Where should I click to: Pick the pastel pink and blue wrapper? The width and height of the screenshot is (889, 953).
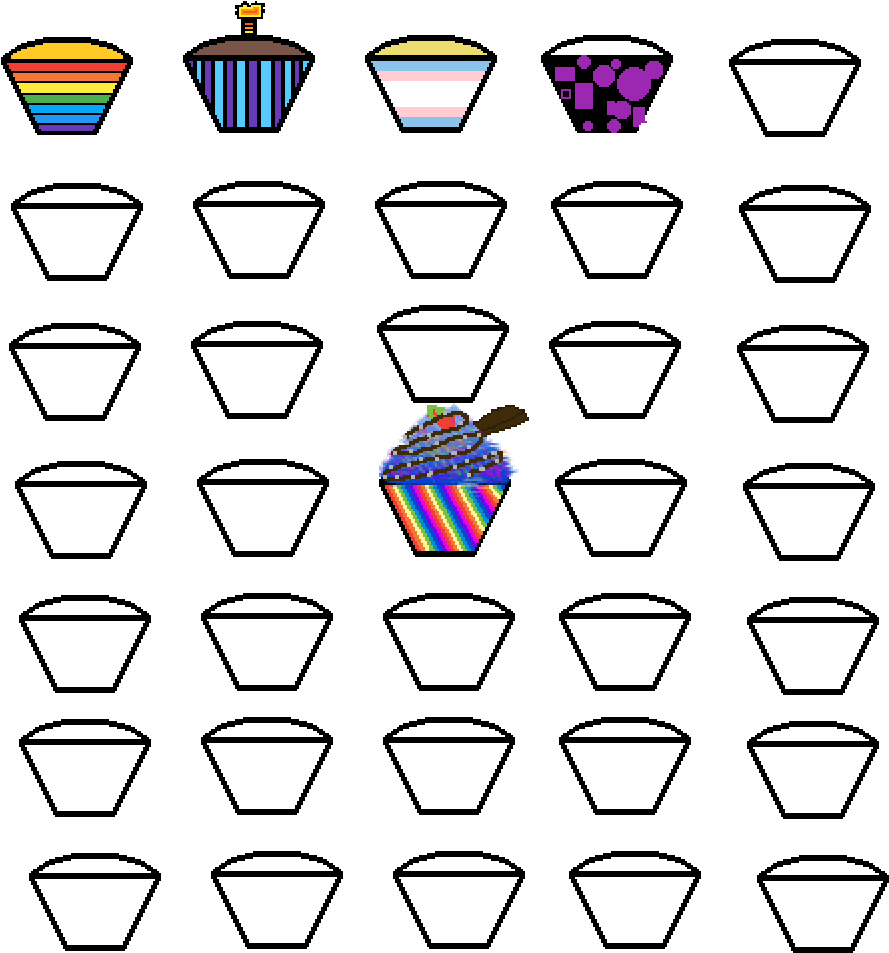coord(431,88)
